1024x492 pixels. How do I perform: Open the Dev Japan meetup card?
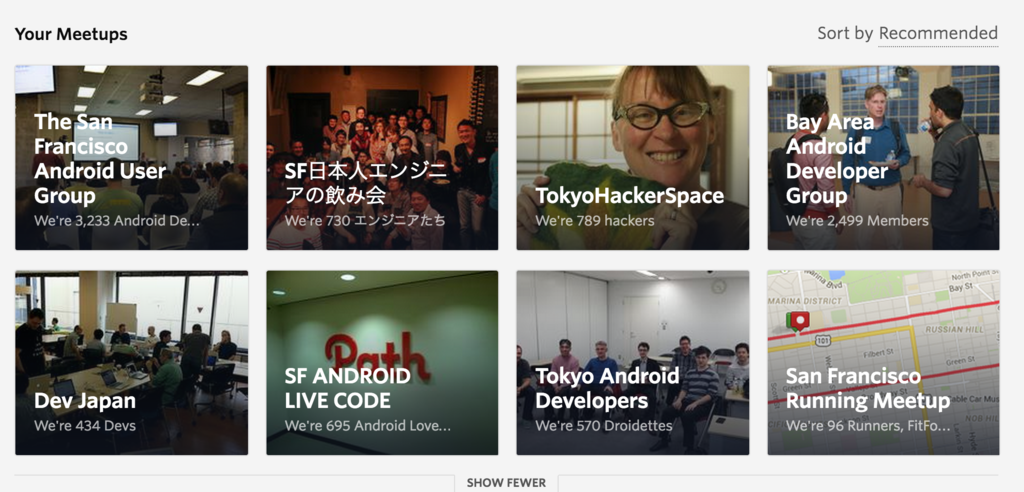131,362
